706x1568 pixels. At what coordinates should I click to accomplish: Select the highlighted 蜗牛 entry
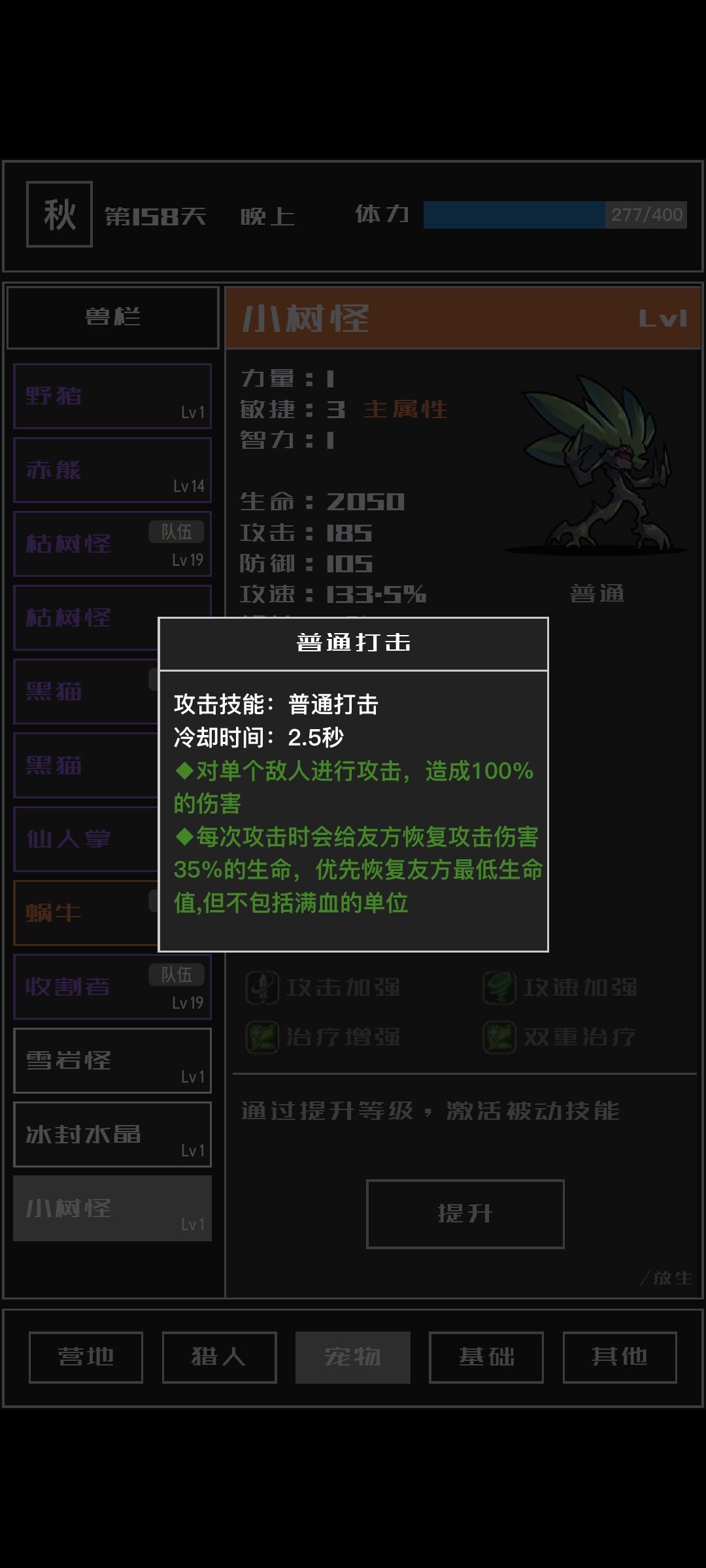111,913
